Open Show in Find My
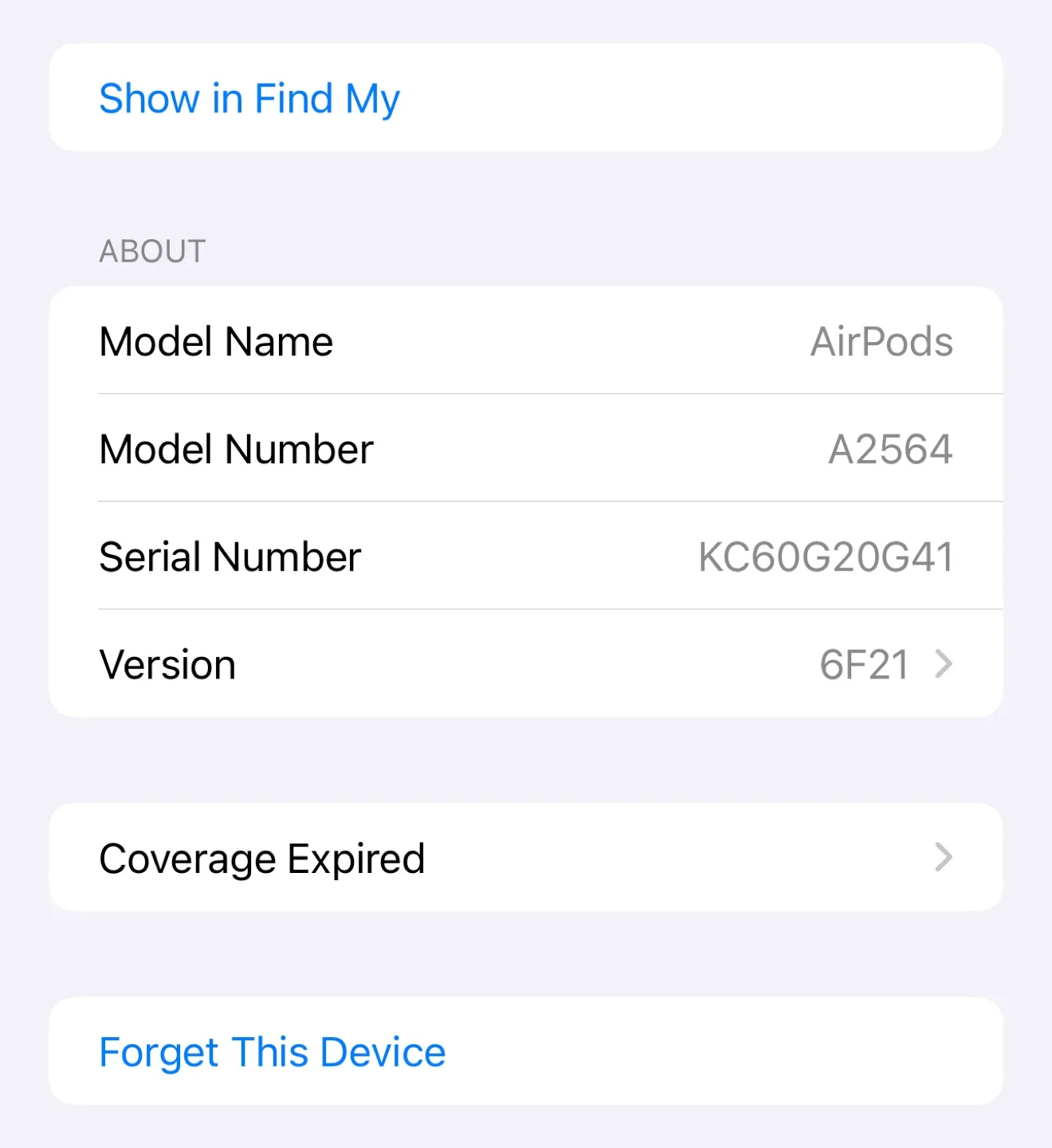 tap(249, 98)
